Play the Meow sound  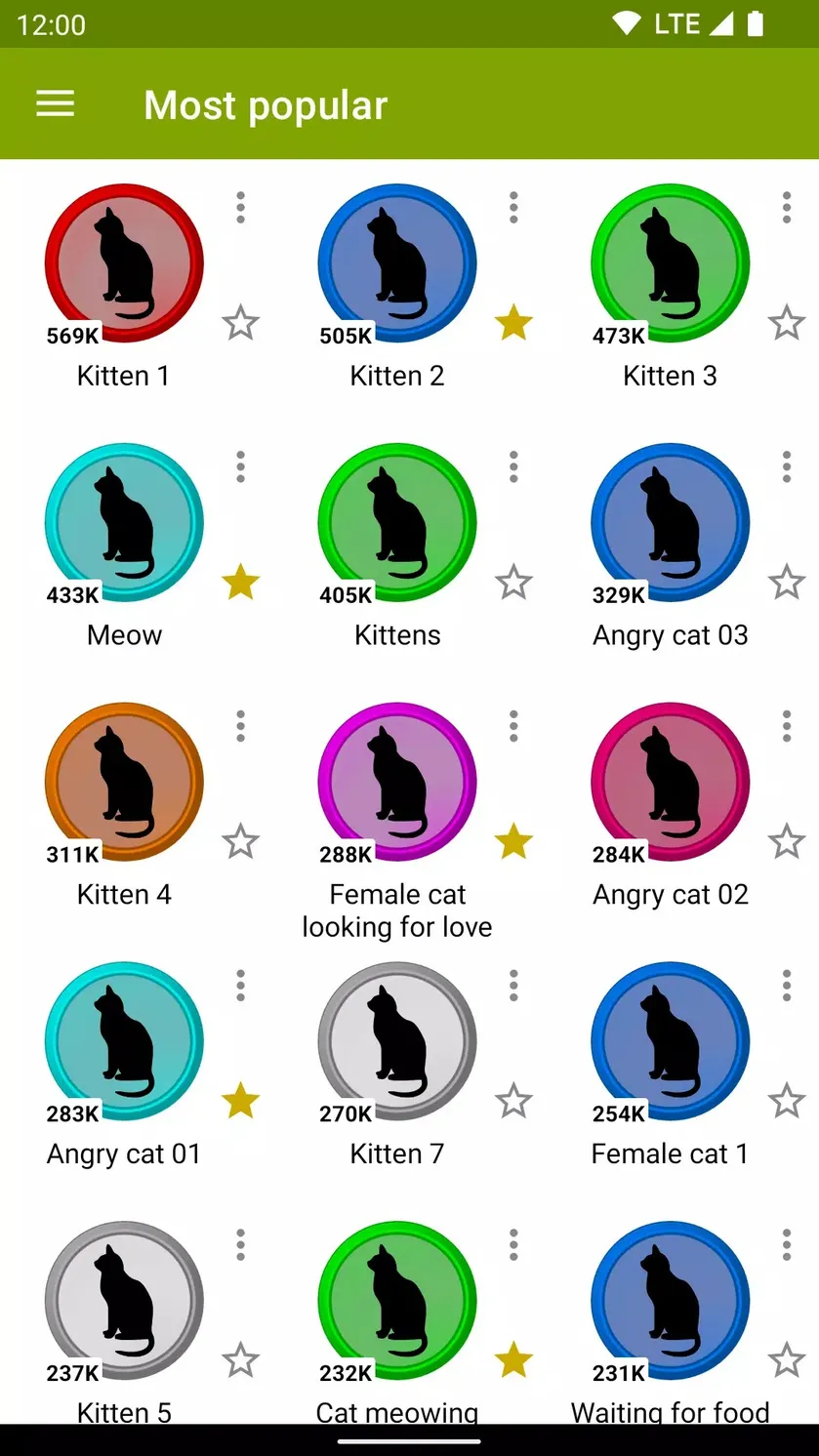(x=124, y=523)
